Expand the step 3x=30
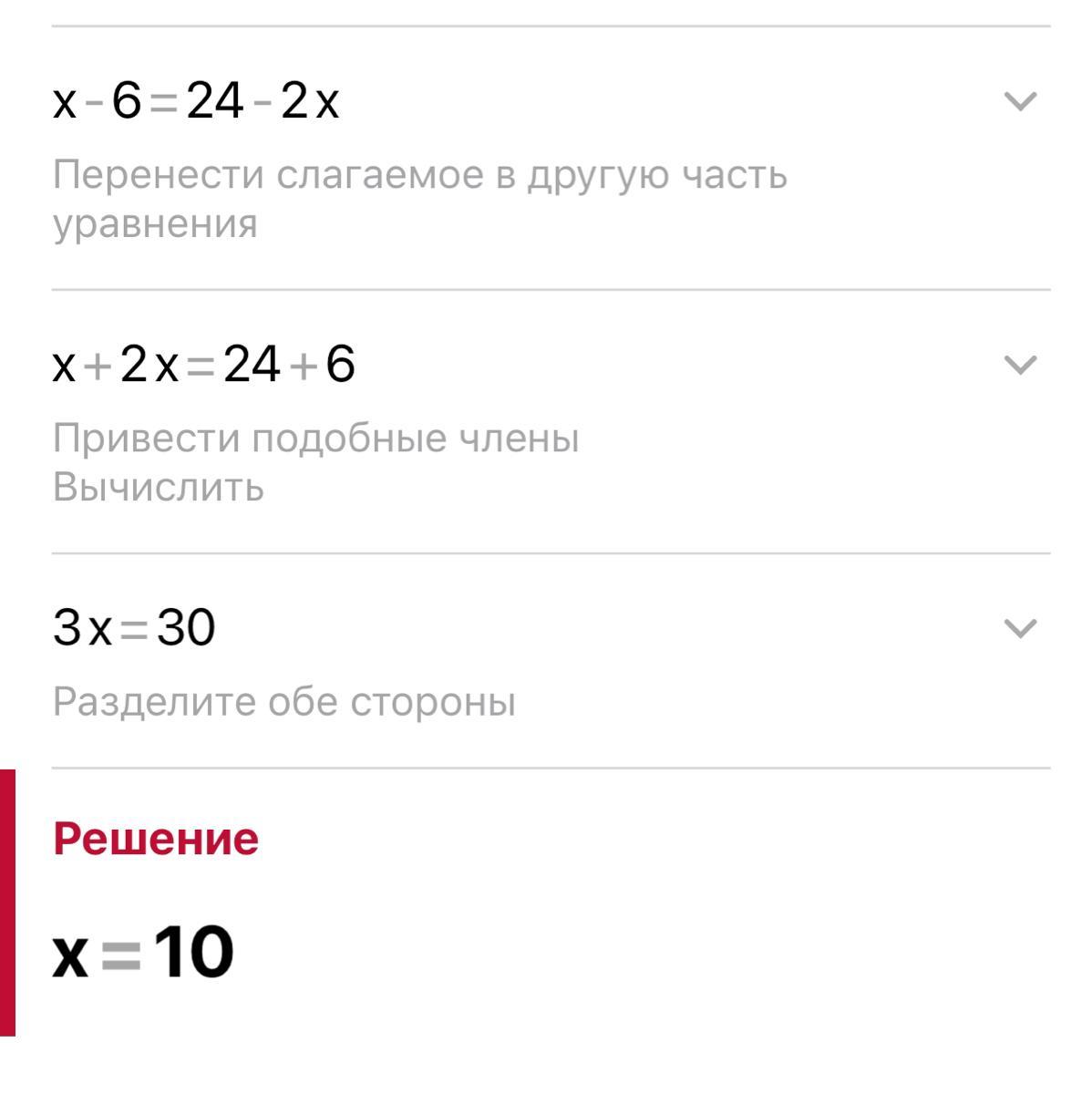 pyautogui.click(x=1019, y=627)
